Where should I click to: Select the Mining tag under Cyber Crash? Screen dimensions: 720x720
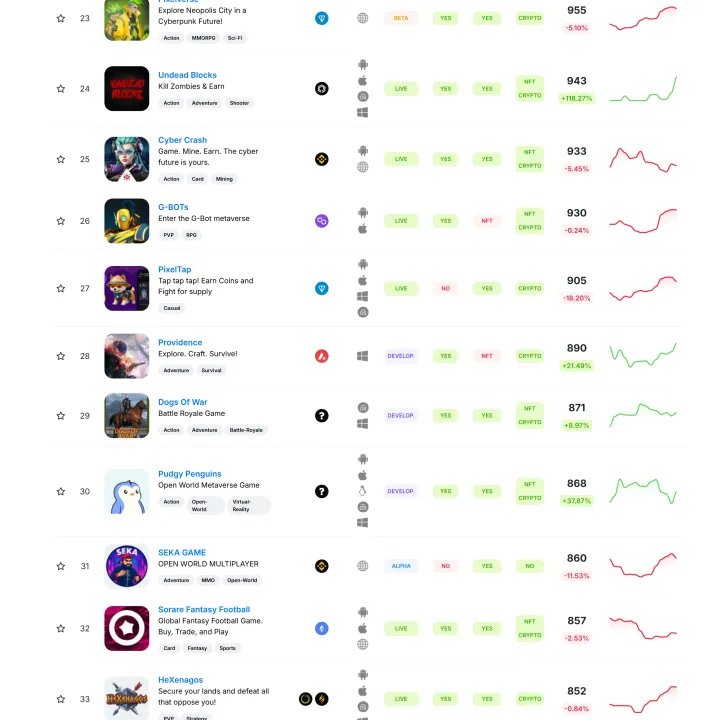pos(224,179)
